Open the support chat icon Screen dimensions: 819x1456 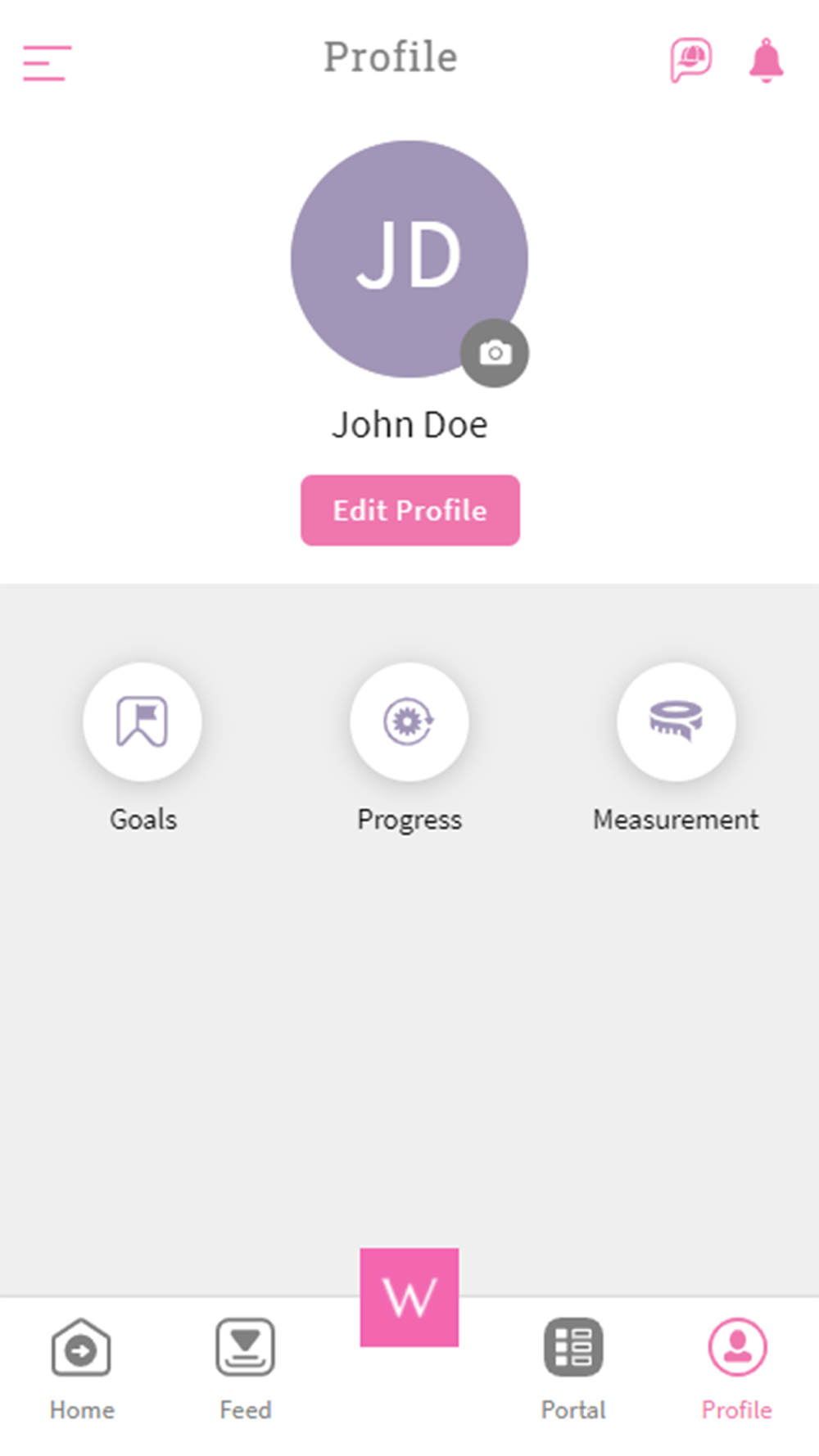690,60
